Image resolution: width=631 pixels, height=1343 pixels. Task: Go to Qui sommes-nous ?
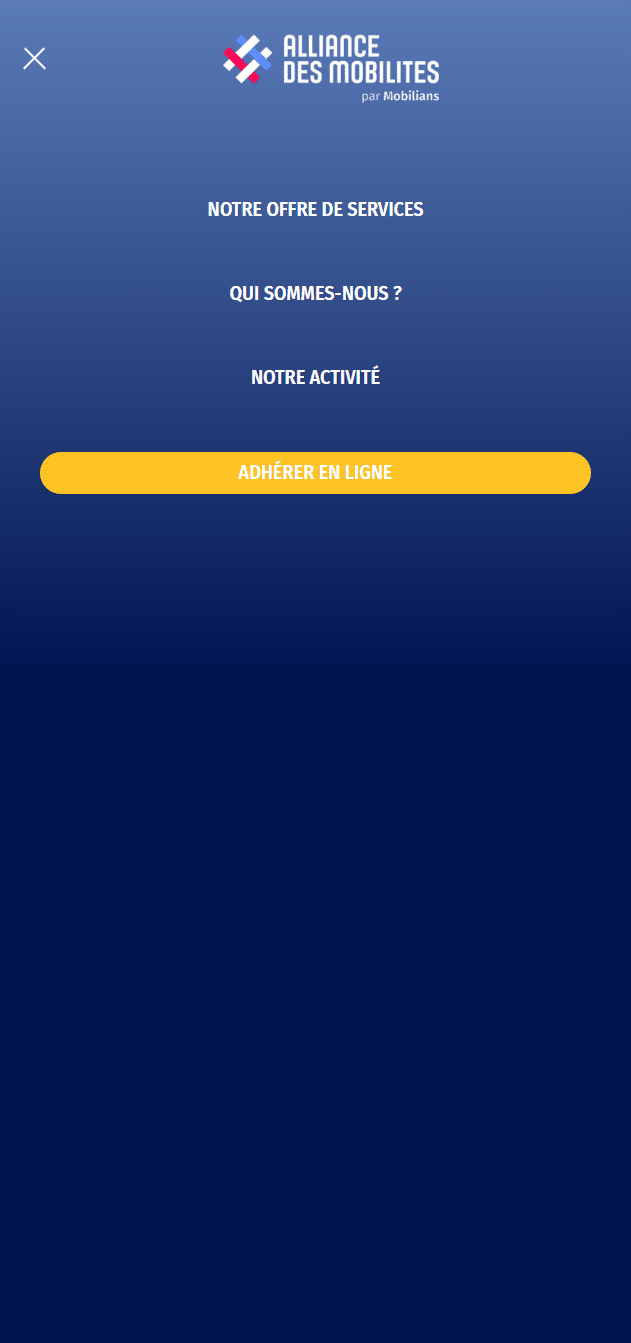(315, 293)
